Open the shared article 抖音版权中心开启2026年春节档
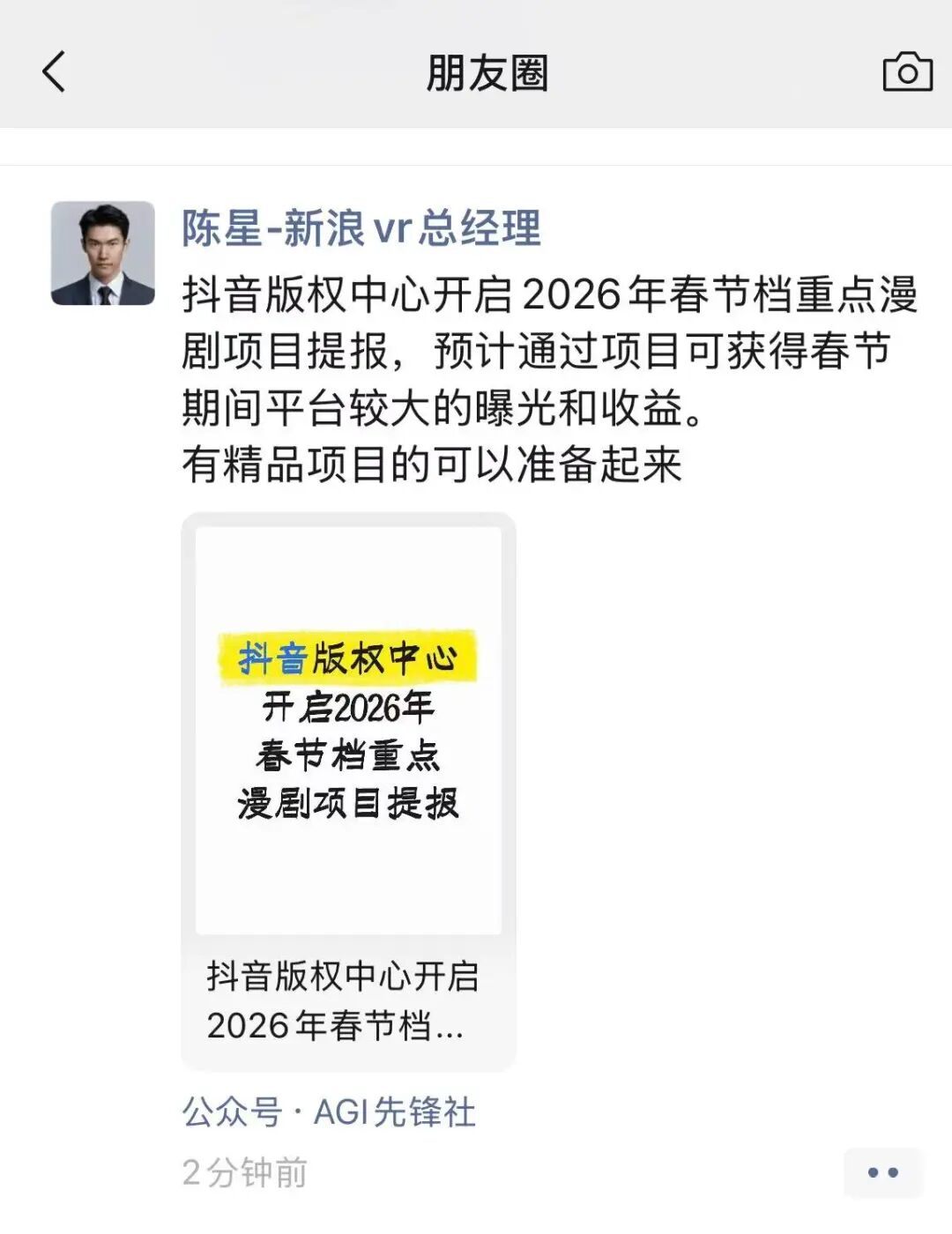 (x=348, y=791)
